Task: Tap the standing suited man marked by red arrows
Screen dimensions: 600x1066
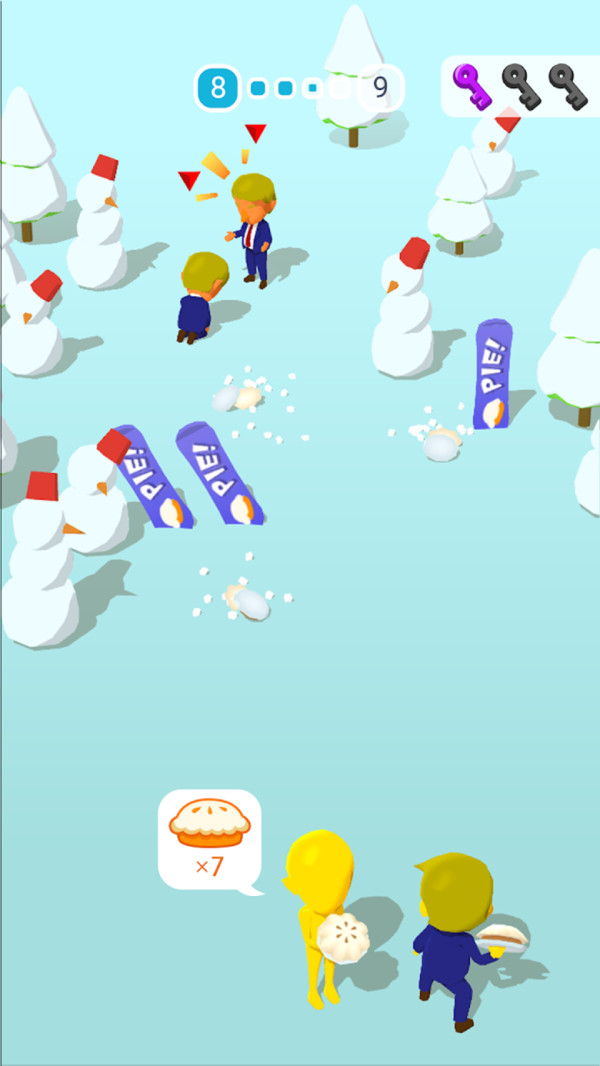Action: click(x=252, y=230)
